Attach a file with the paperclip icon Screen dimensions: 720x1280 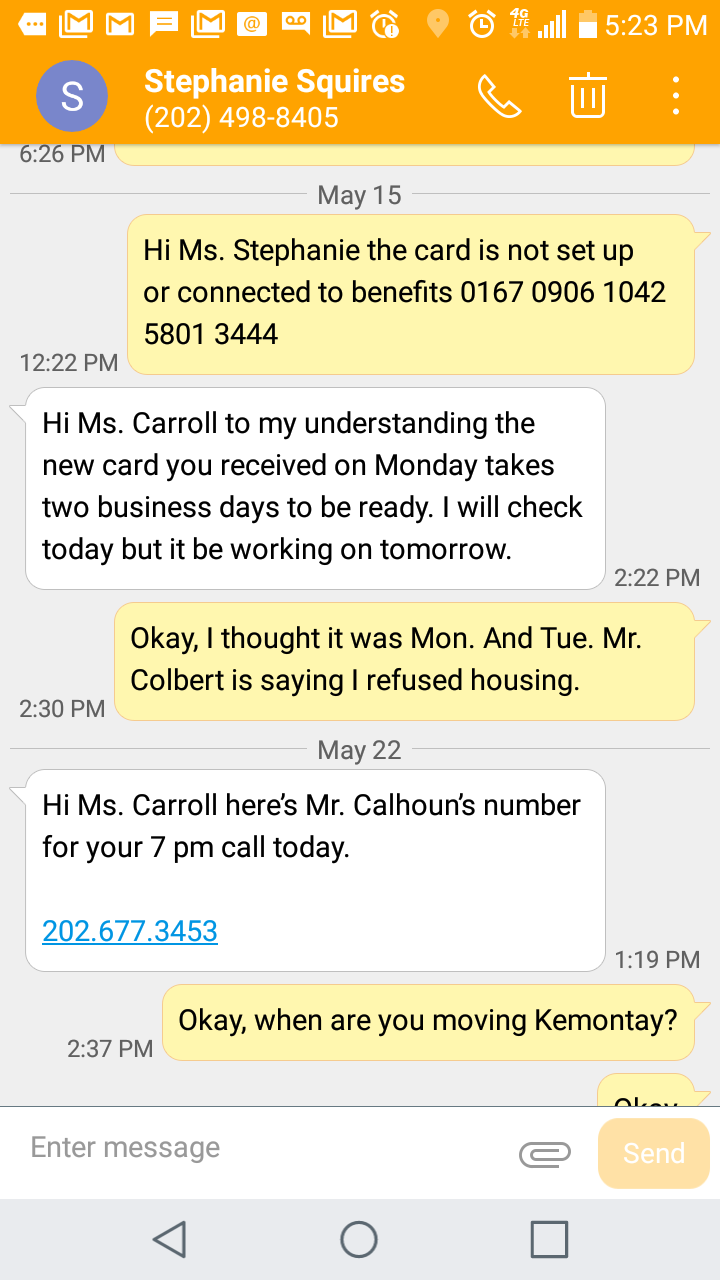545,1154
